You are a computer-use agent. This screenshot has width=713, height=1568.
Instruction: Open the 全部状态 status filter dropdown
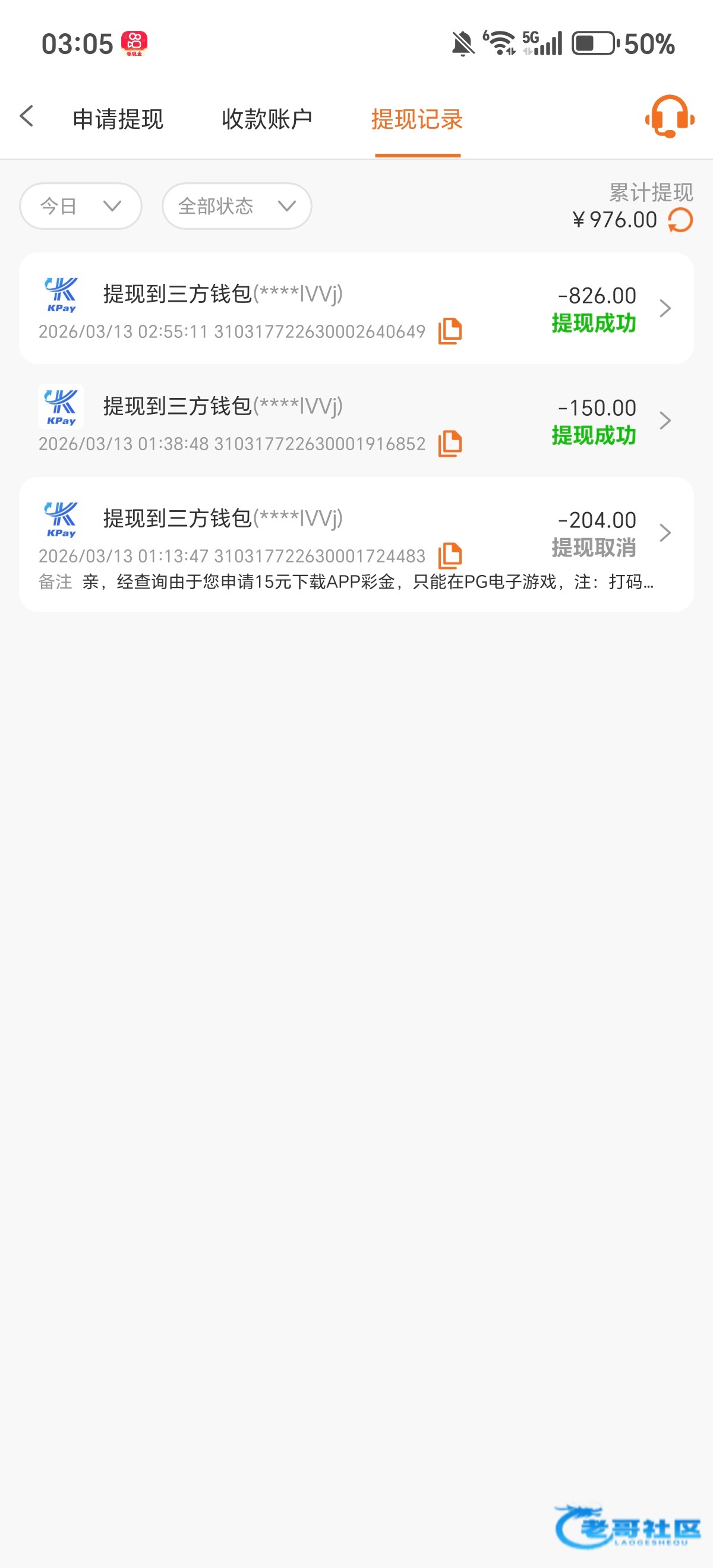point(237,206)
